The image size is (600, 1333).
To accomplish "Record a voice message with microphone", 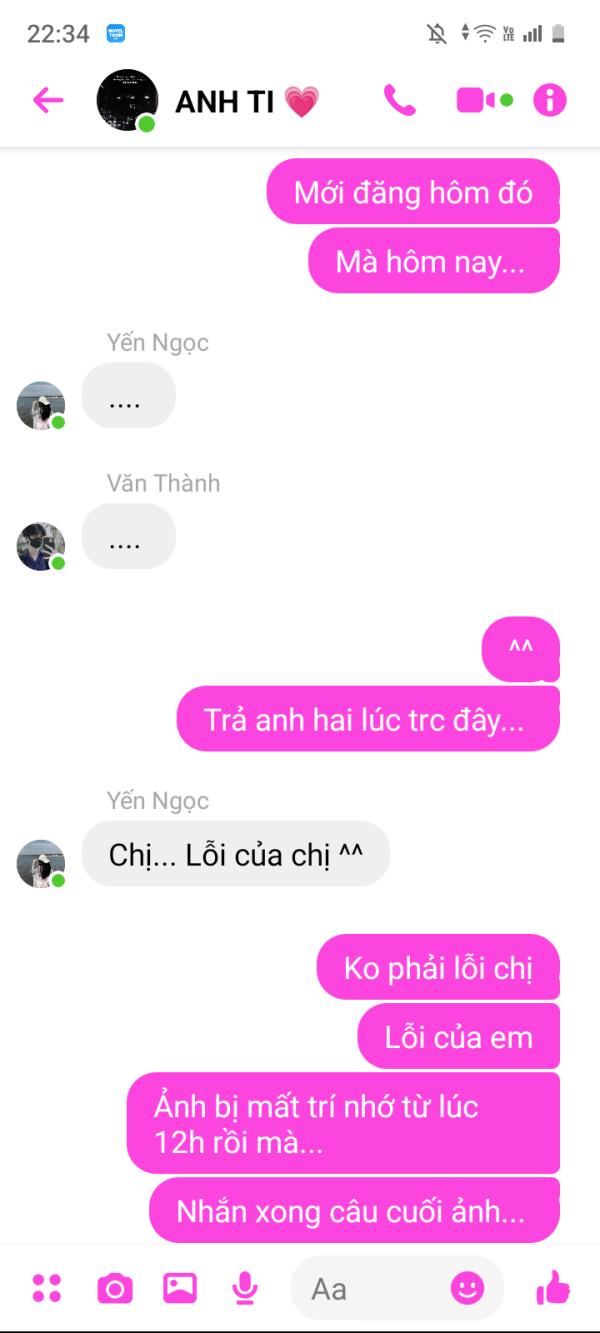I will pos(244,1289).
